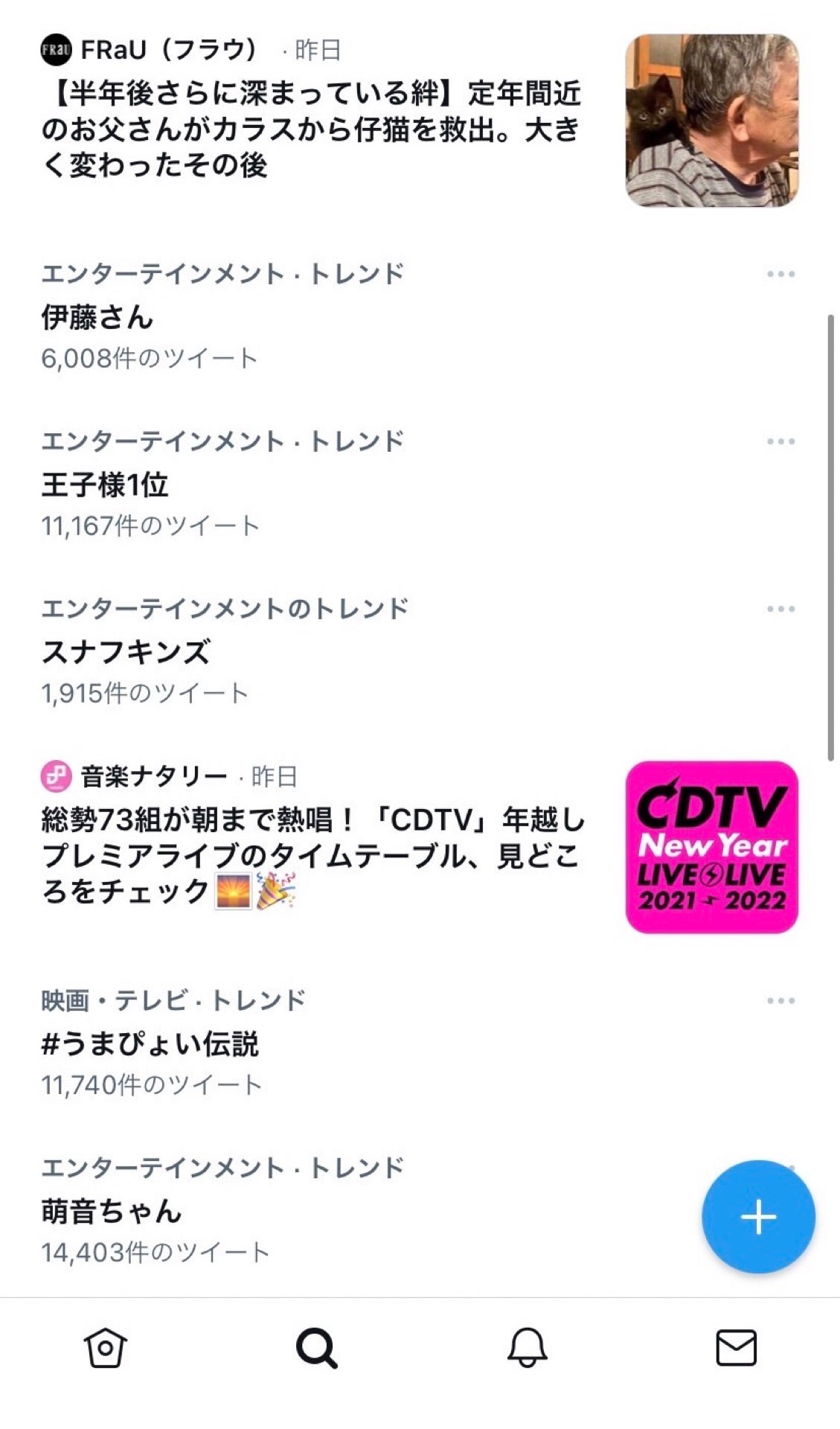Open more options for #うまぴょい伝説 trend
This screenshot has height=1429, width=840.
click(x=780, y=1001)
